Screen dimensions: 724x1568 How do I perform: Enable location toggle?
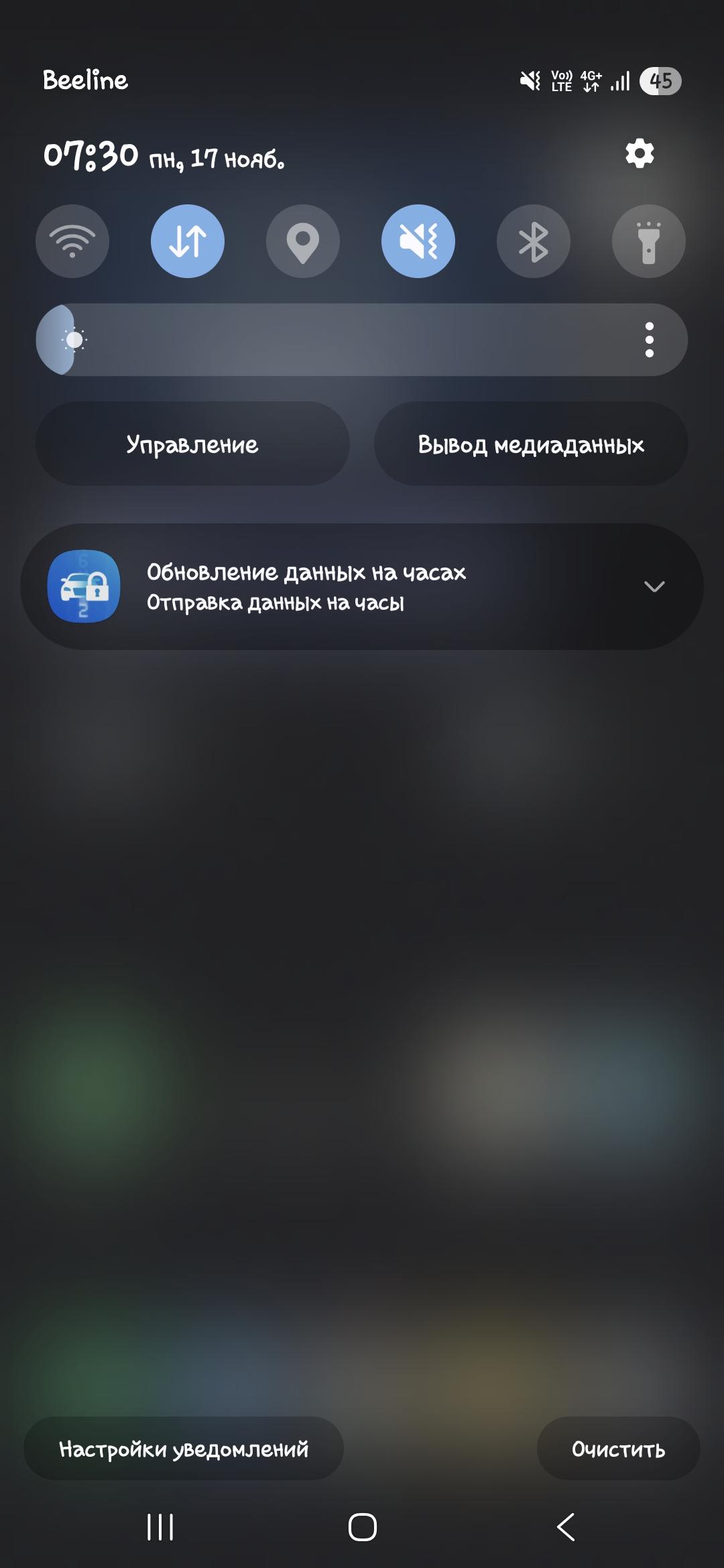click(x=303, y=241)
